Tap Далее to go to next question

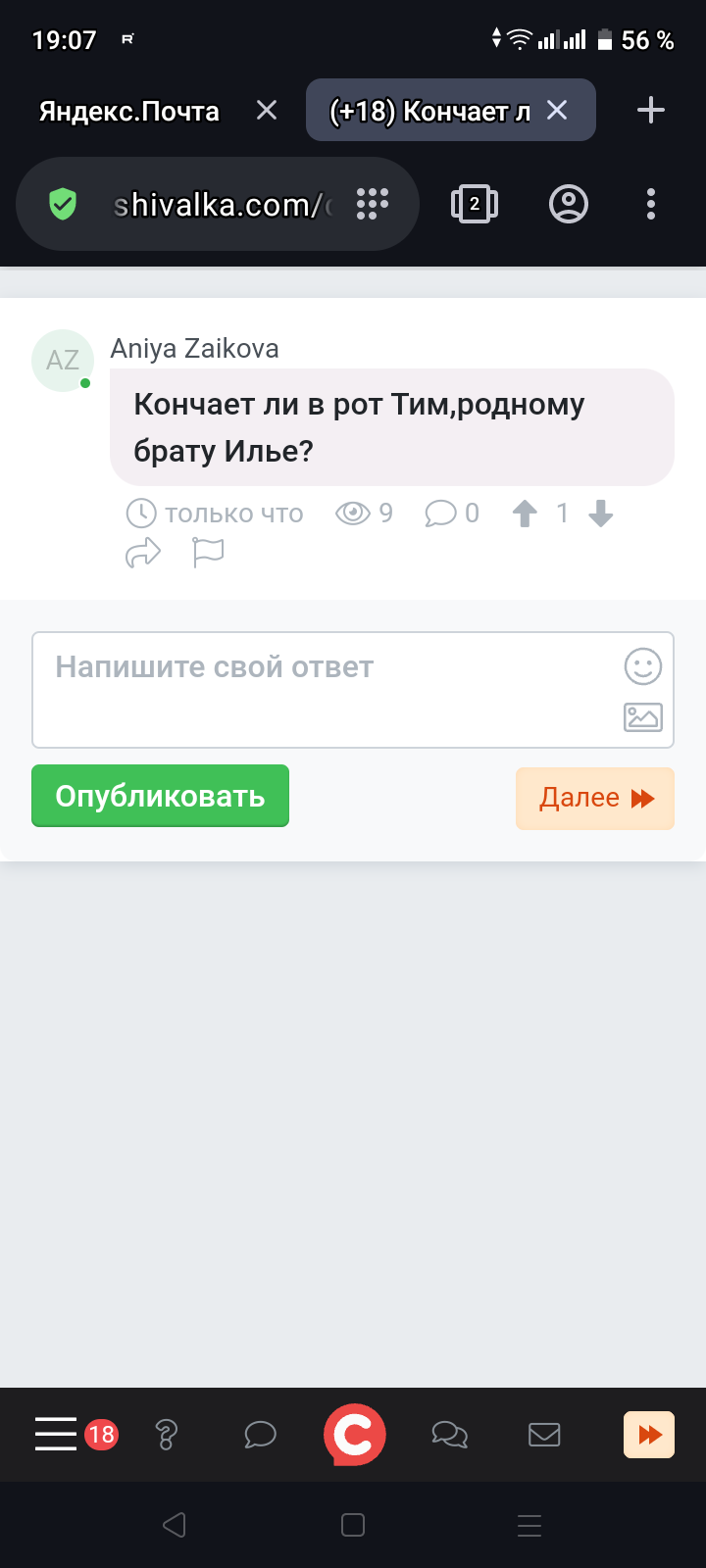pos(595,799)
